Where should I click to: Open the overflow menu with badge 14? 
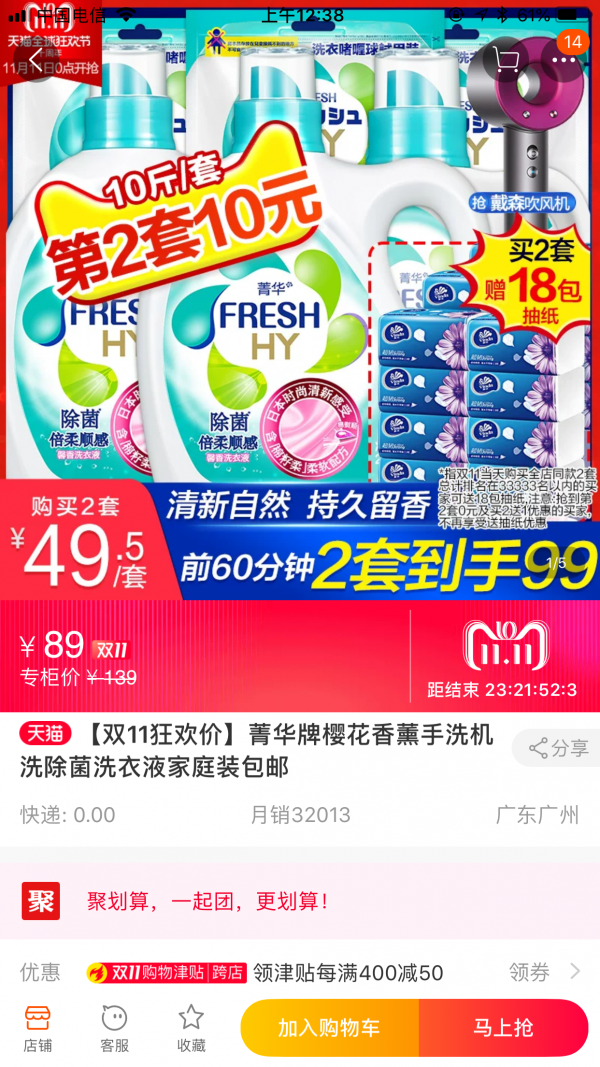point(564,59)
